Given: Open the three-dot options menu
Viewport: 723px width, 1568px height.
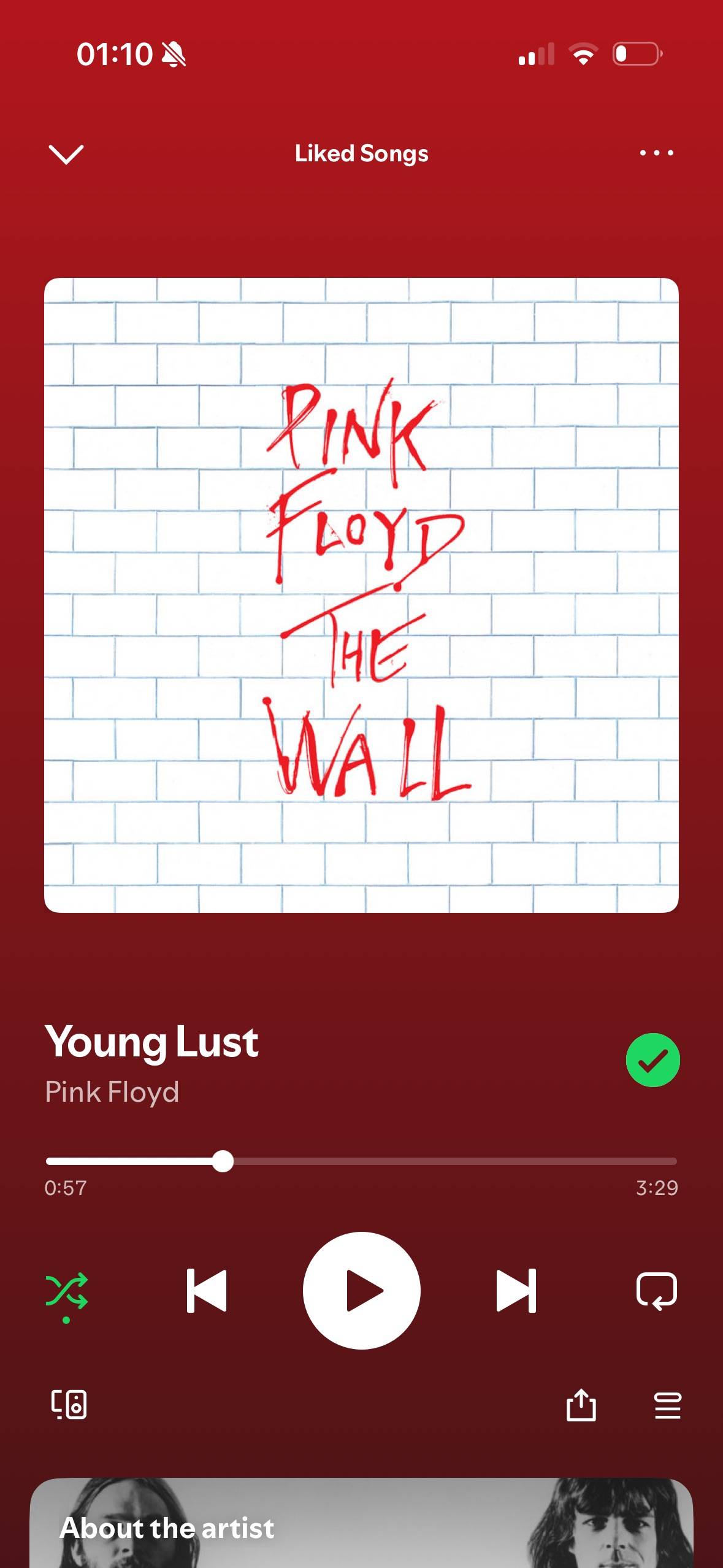Looking at the screenshot, I should pos(656,153).
